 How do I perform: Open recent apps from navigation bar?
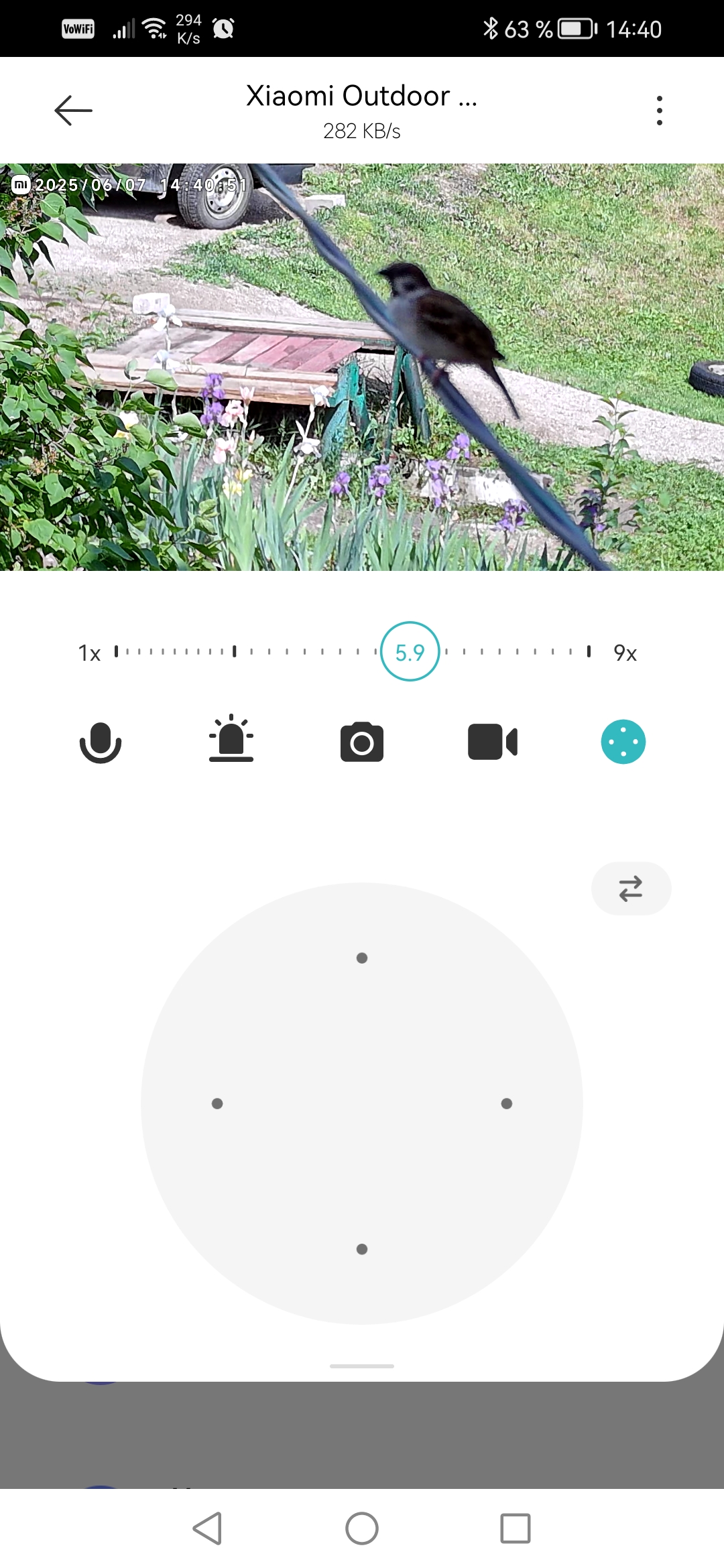point(516,1528)
